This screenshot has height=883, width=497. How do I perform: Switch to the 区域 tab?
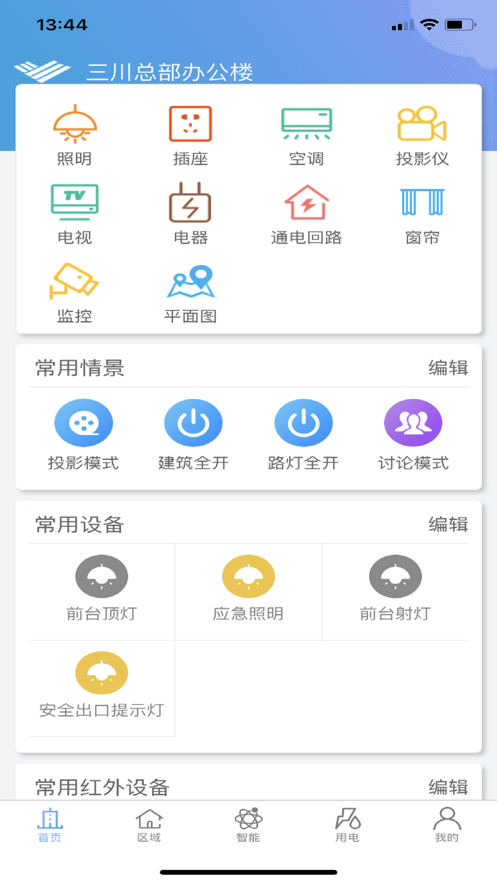[x=149, y=825]
